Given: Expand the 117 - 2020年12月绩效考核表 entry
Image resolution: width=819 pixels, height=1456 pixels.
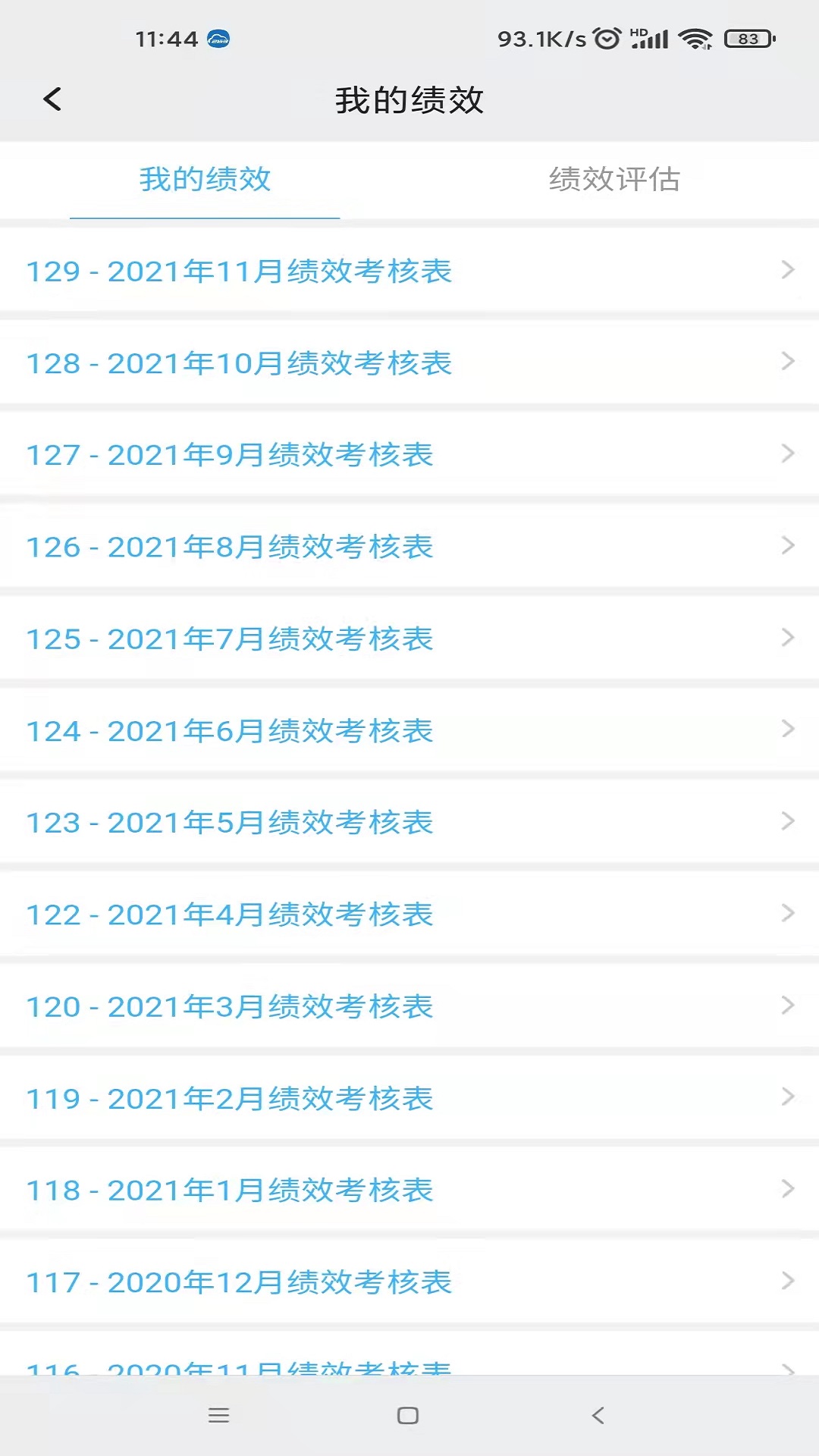Looking at the screenshot, I should [x=409, y=1283].
